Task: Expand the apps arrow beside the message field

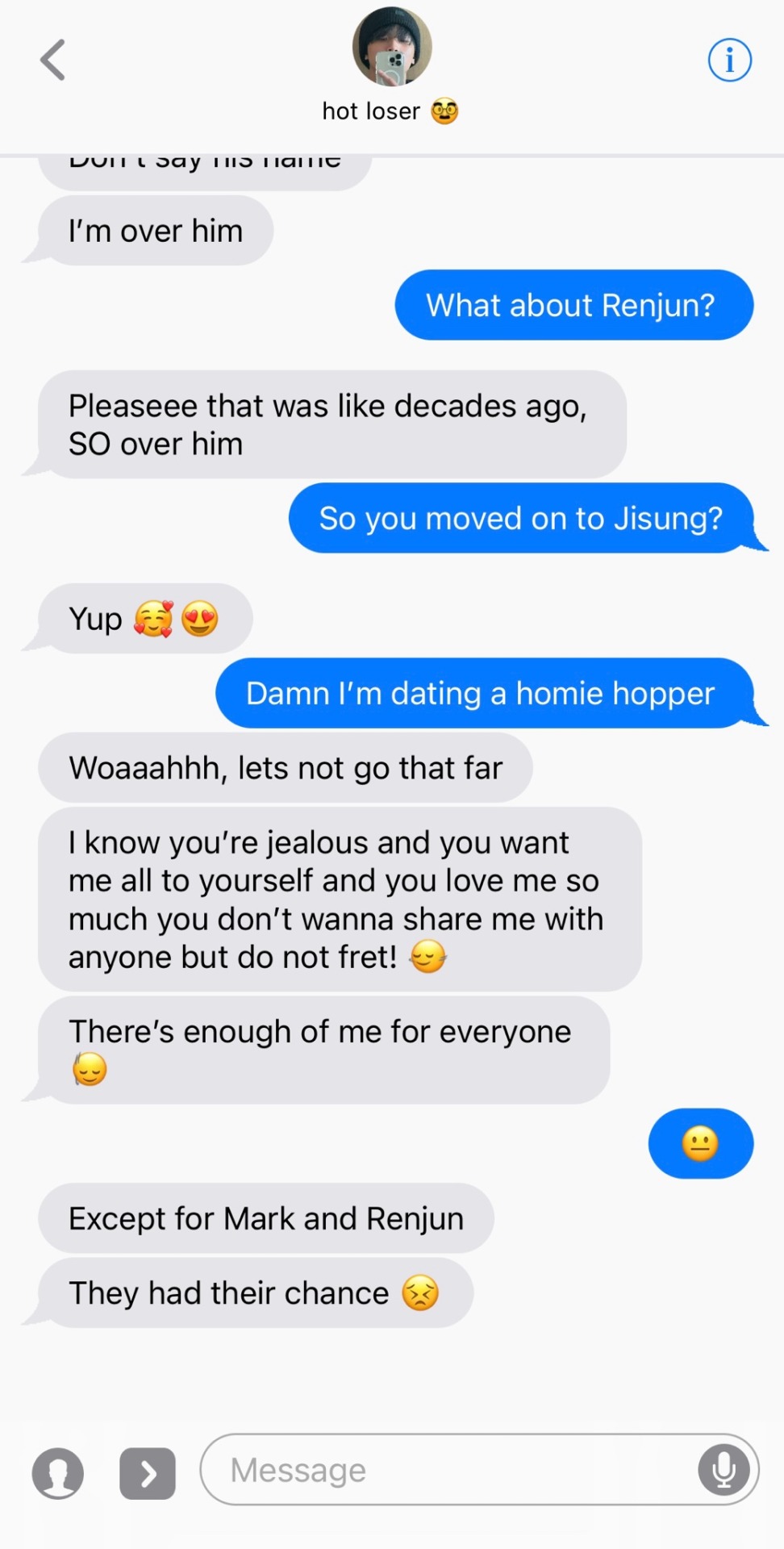Action: coord(148,1473)
